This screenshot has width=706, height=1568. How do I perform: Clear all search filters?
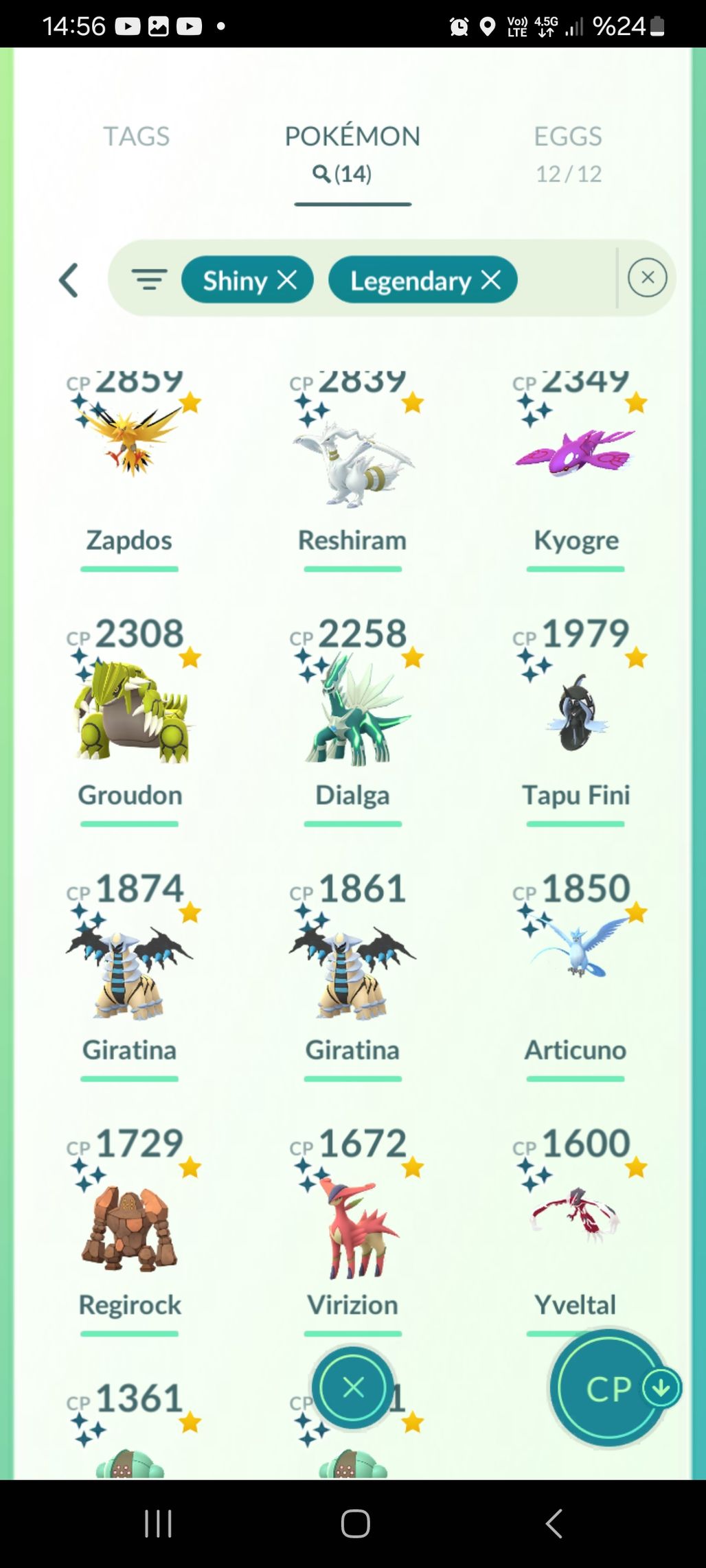click(647, 278)
